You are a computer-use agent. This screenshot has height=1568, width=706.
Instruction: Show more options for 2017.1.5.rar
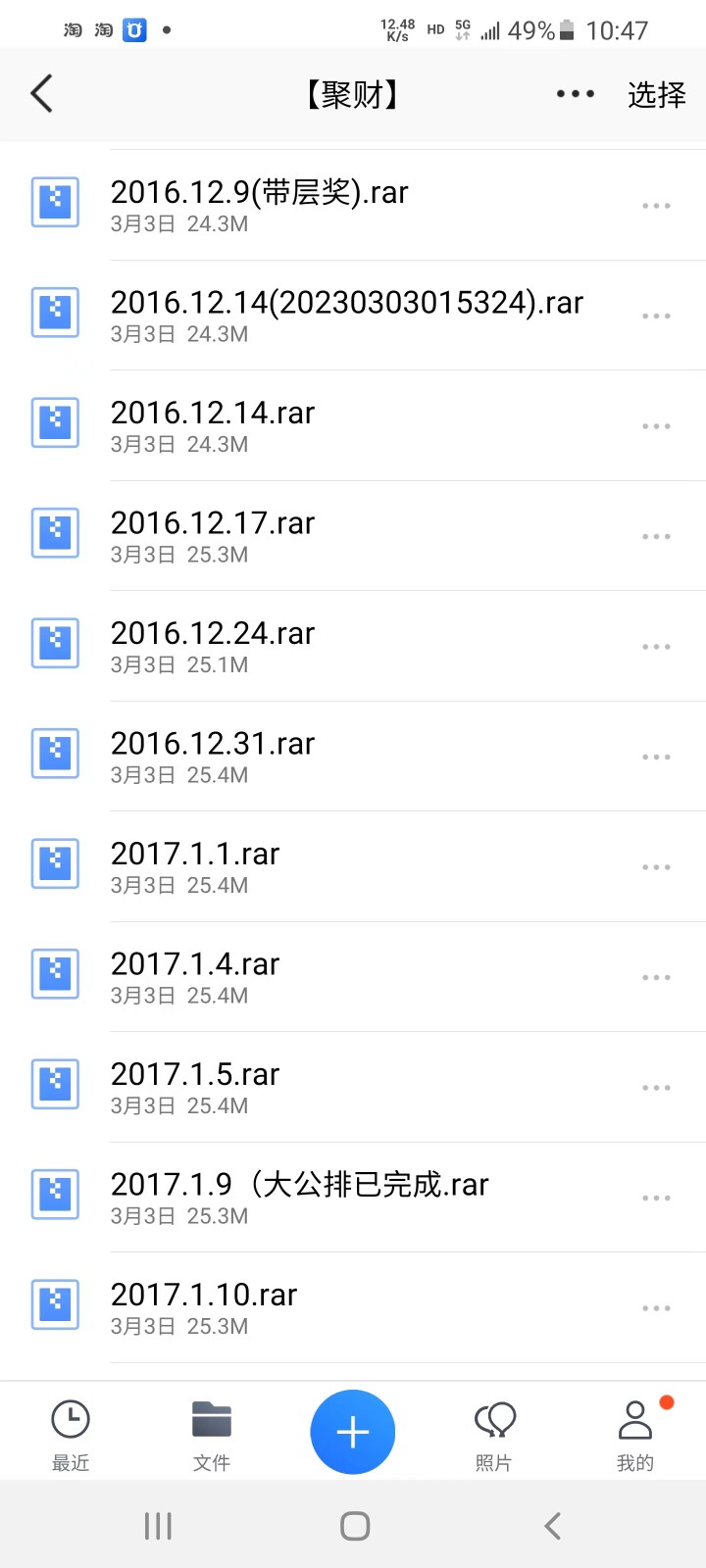tap(656, 1087)
